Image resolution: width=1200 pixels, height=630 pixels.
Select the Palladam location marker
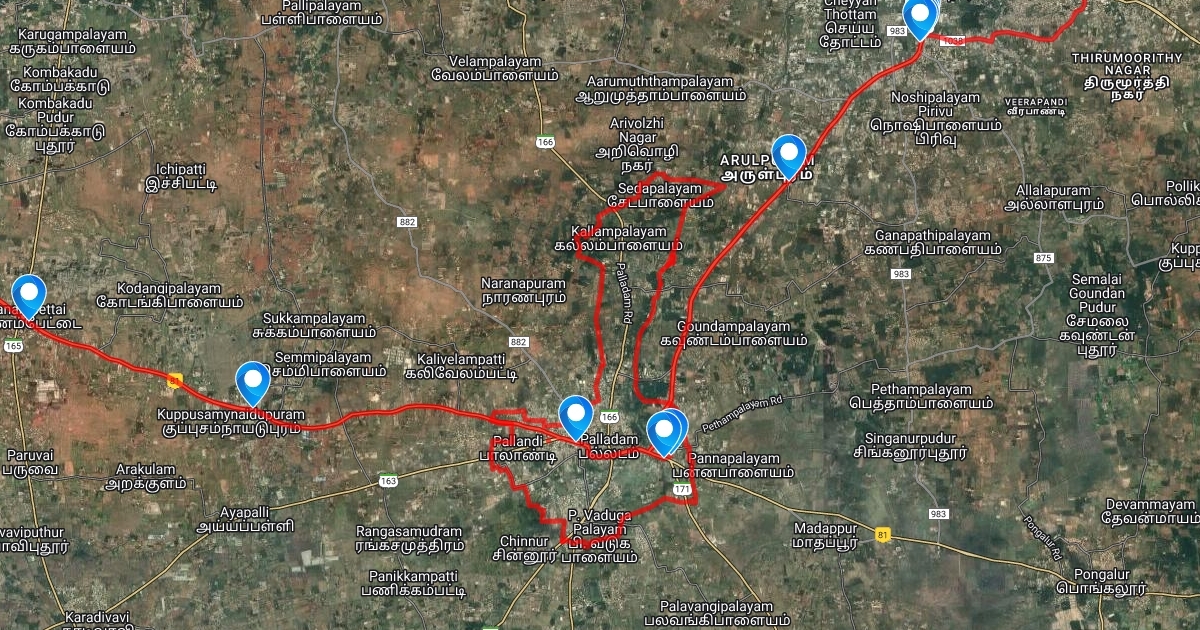(576, 414)
